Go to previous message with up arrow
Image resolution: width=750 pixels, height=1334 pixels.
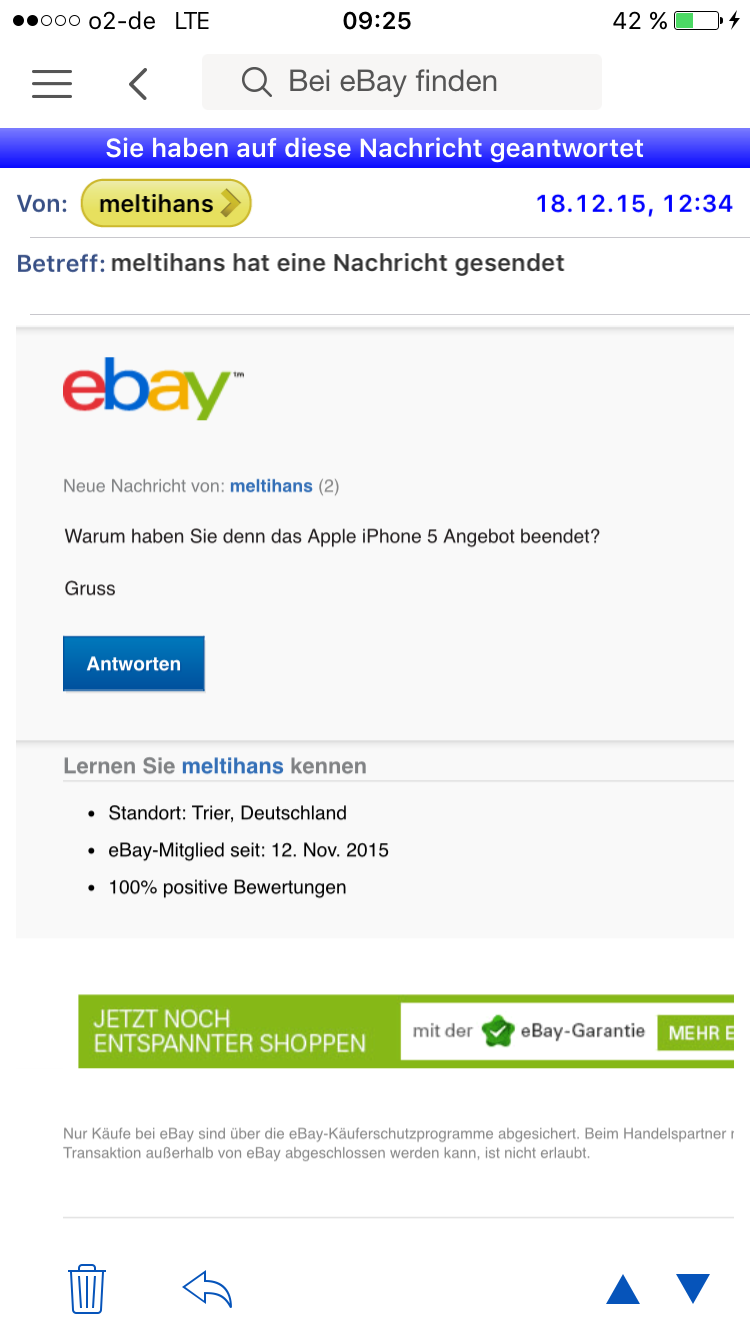[x=623, y=1289]
